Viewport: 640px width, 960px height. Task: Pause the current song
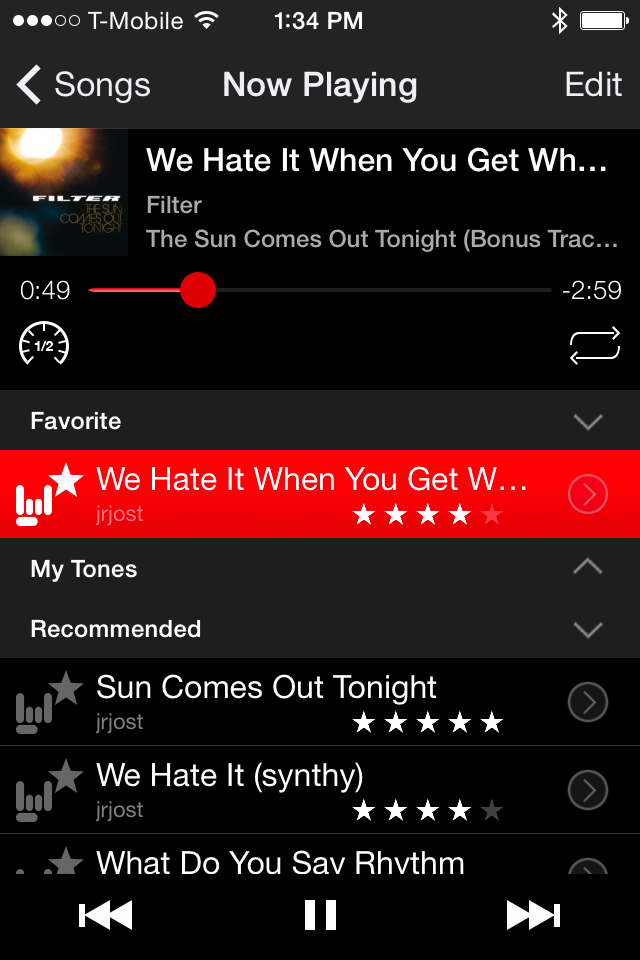coord(320,915)
